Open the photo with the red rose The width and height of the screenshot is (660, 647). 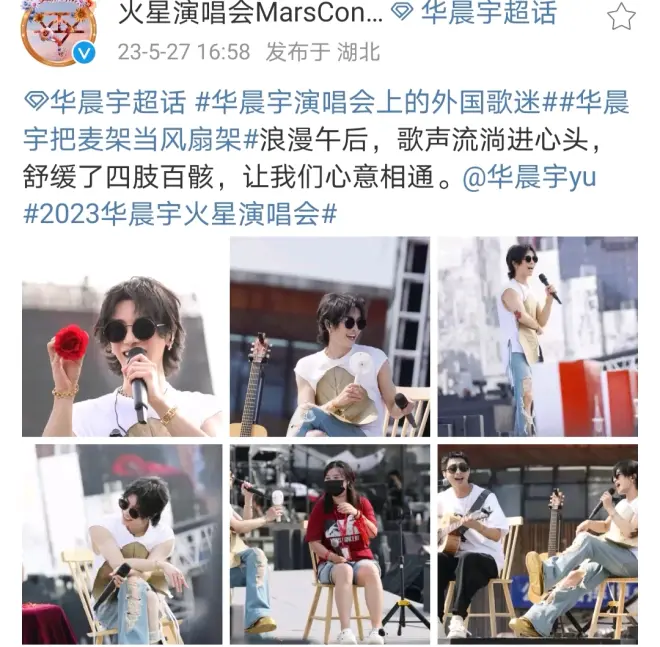(x=122, y=336)
